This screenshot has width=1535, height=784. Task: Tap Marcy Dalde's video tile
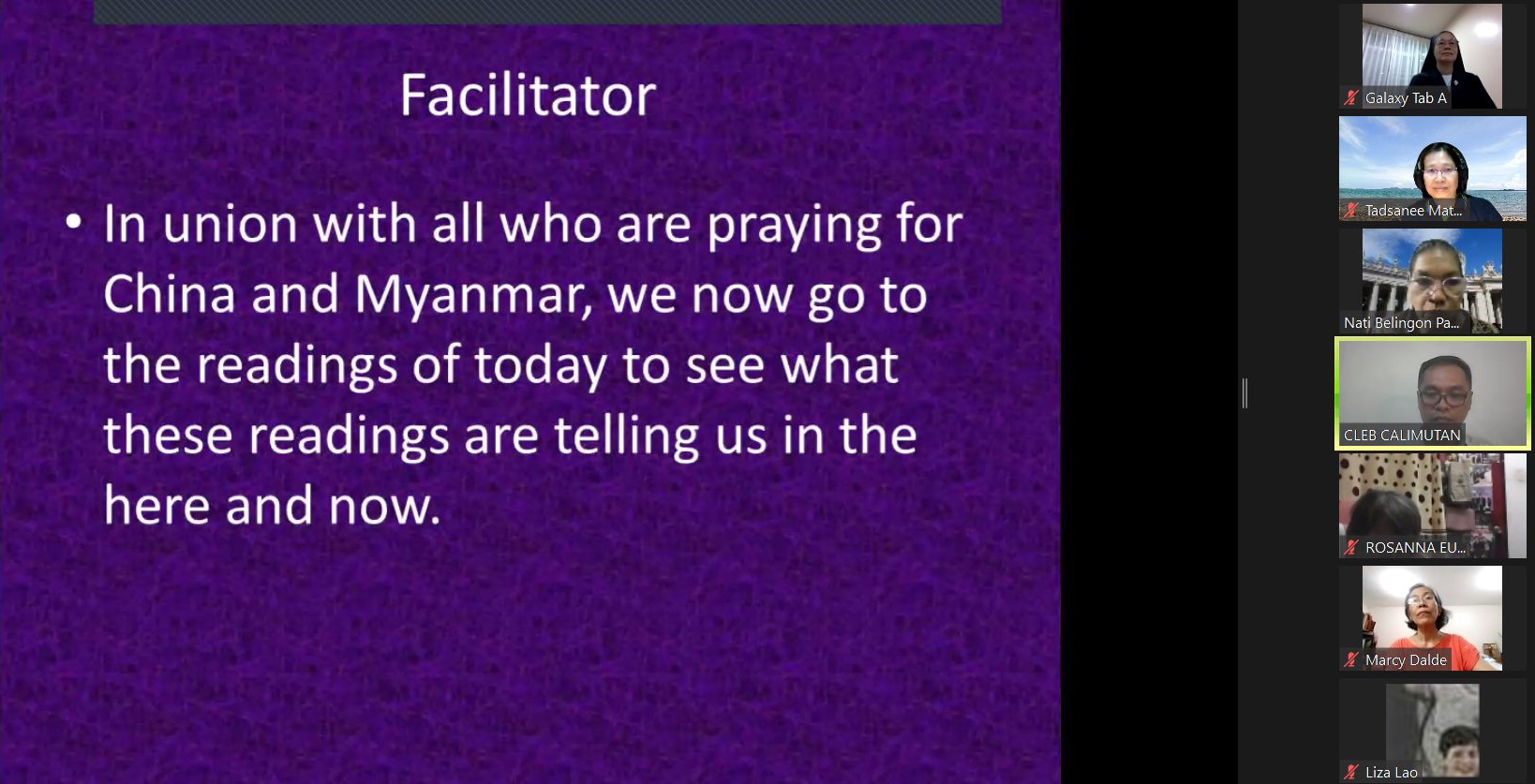click(x=1432, y=618)
